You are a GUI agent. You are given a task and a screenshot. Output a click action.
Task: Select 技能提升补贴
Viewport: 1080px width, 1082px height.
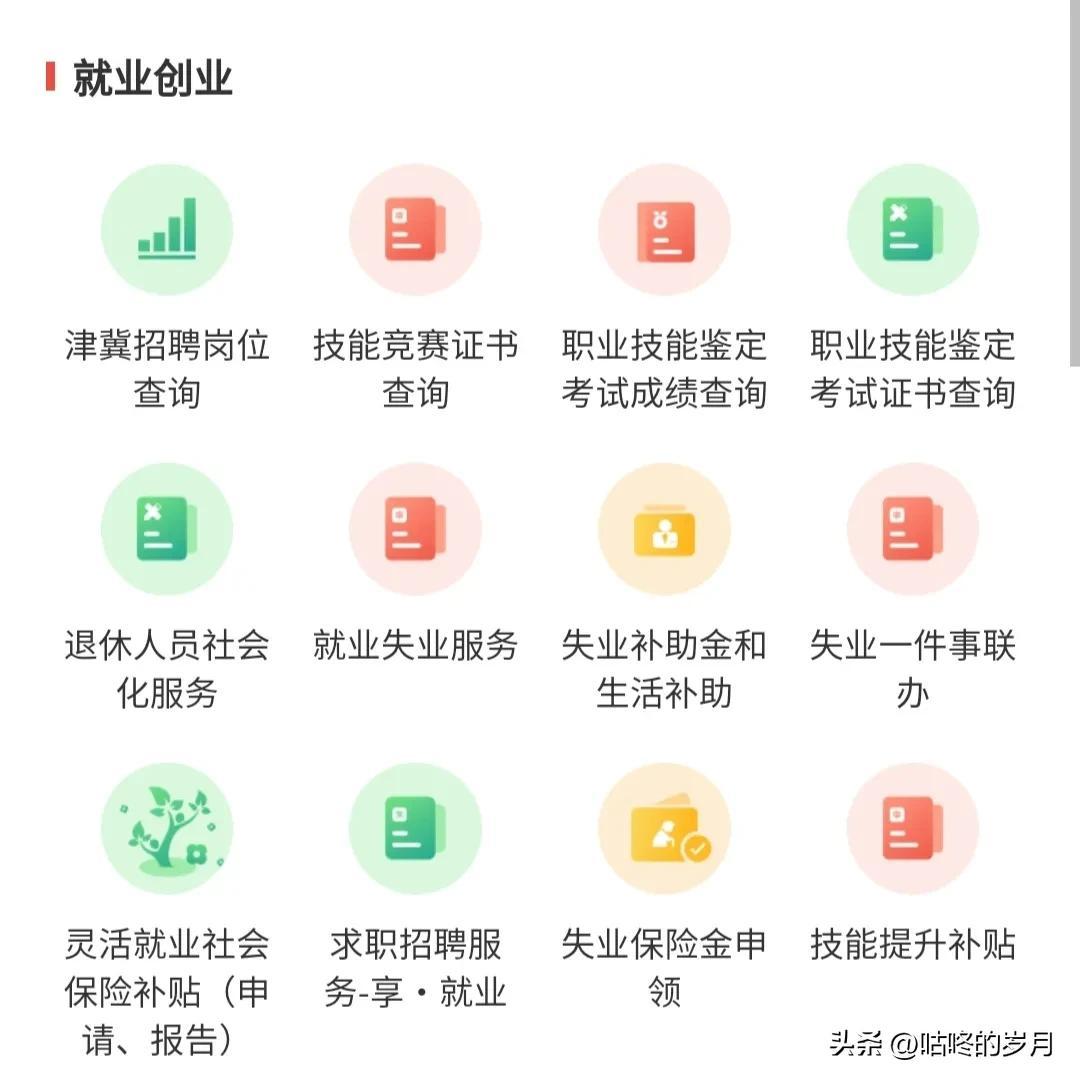point(912,828)
